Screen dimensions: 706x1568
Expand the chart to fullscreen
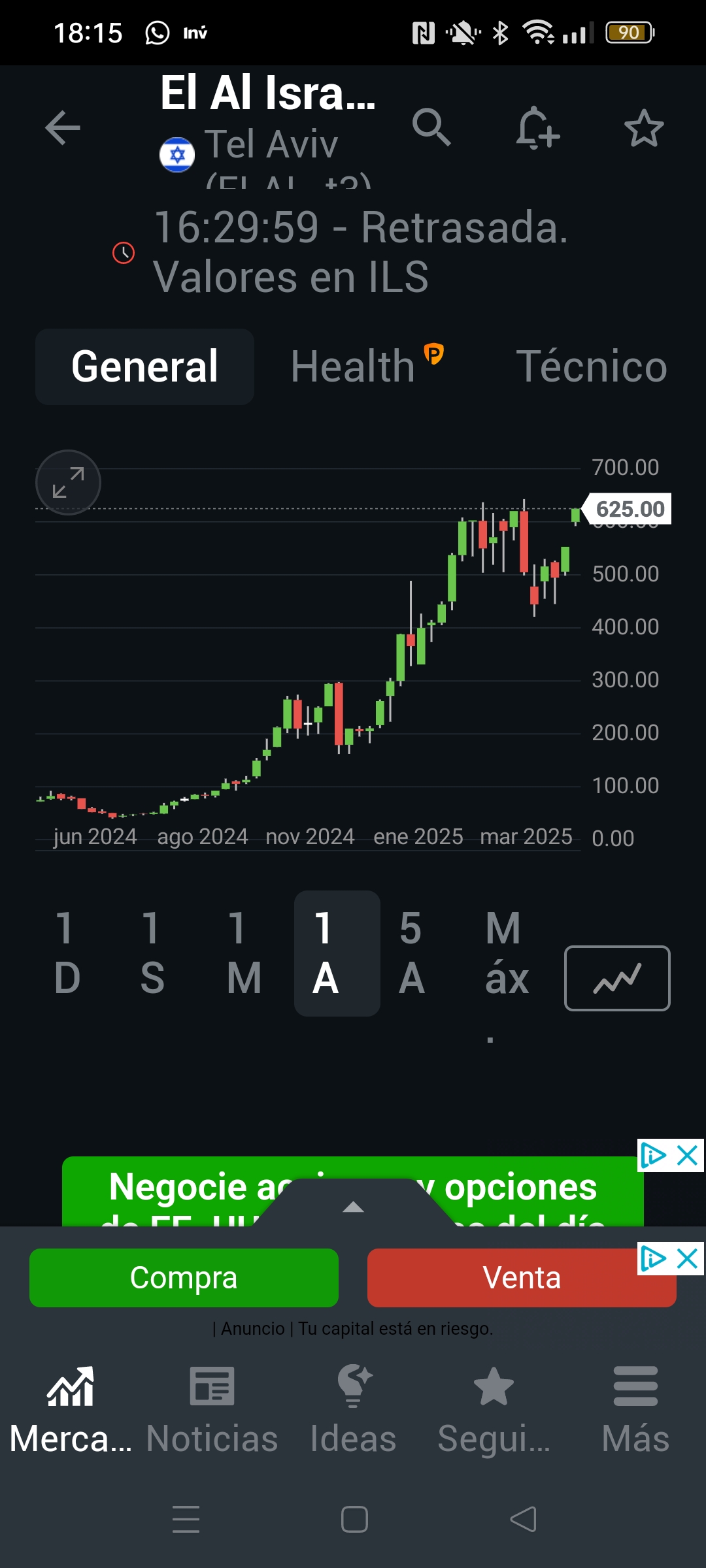tap(68, 483)
